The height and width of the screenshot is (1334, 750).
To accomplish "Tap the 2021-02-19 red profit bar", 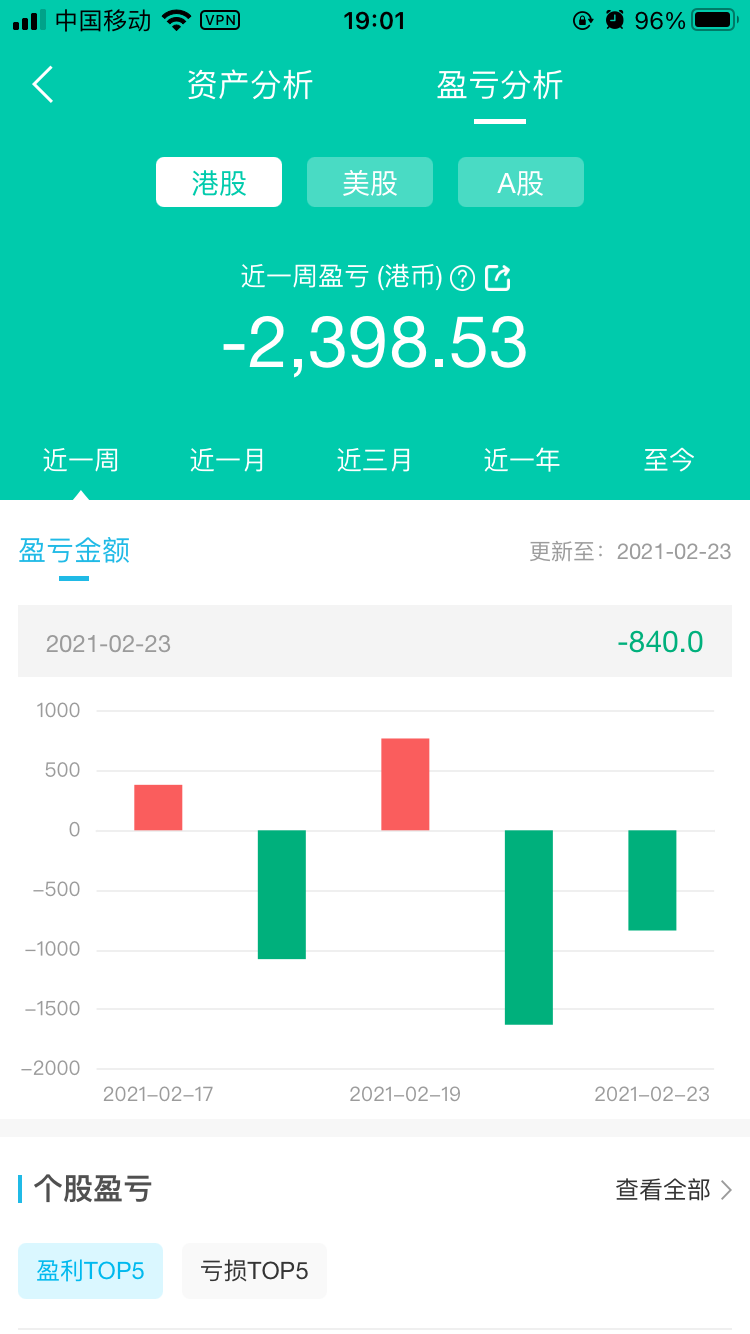I will click(405, 784).
